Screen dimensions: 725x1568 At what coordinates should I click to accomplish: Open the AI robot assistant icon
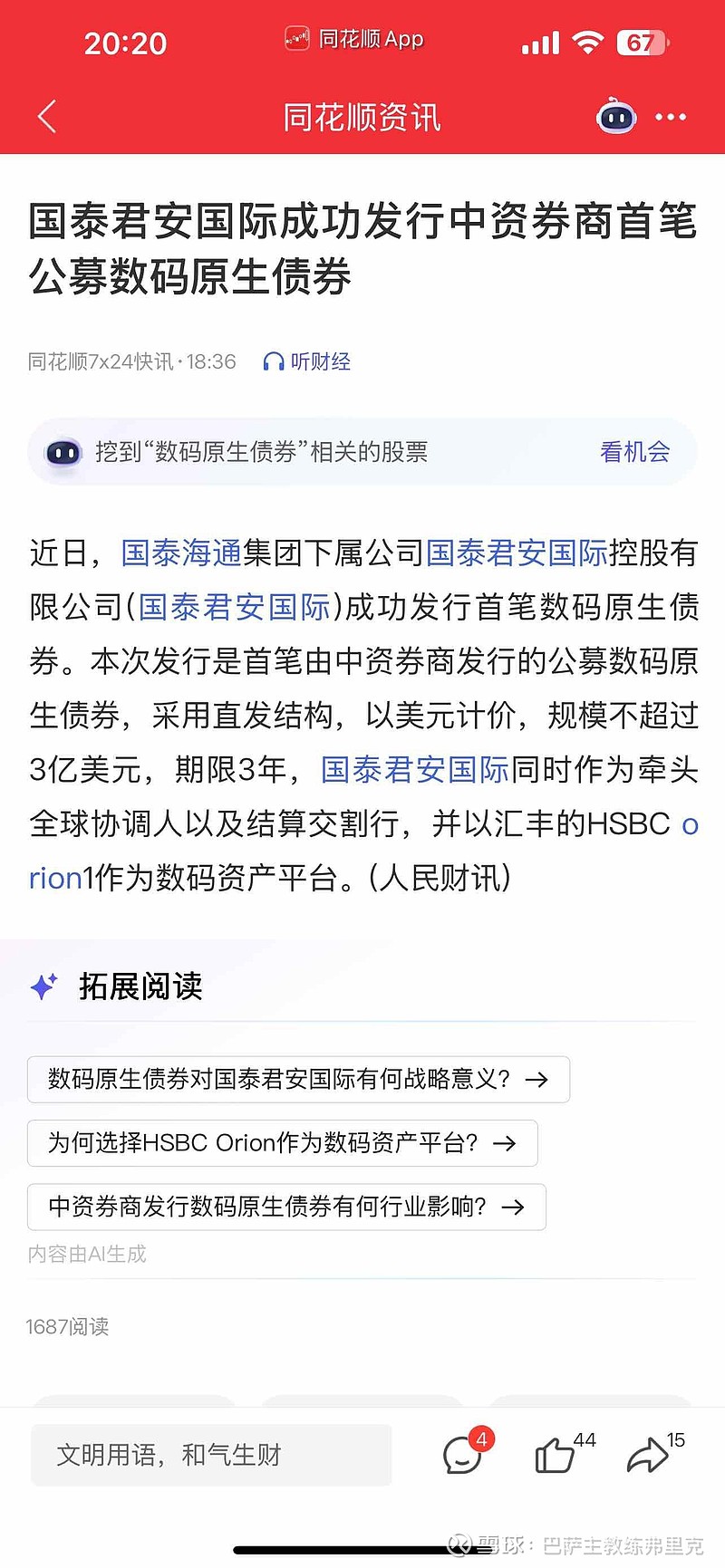[x=616, y=117]
